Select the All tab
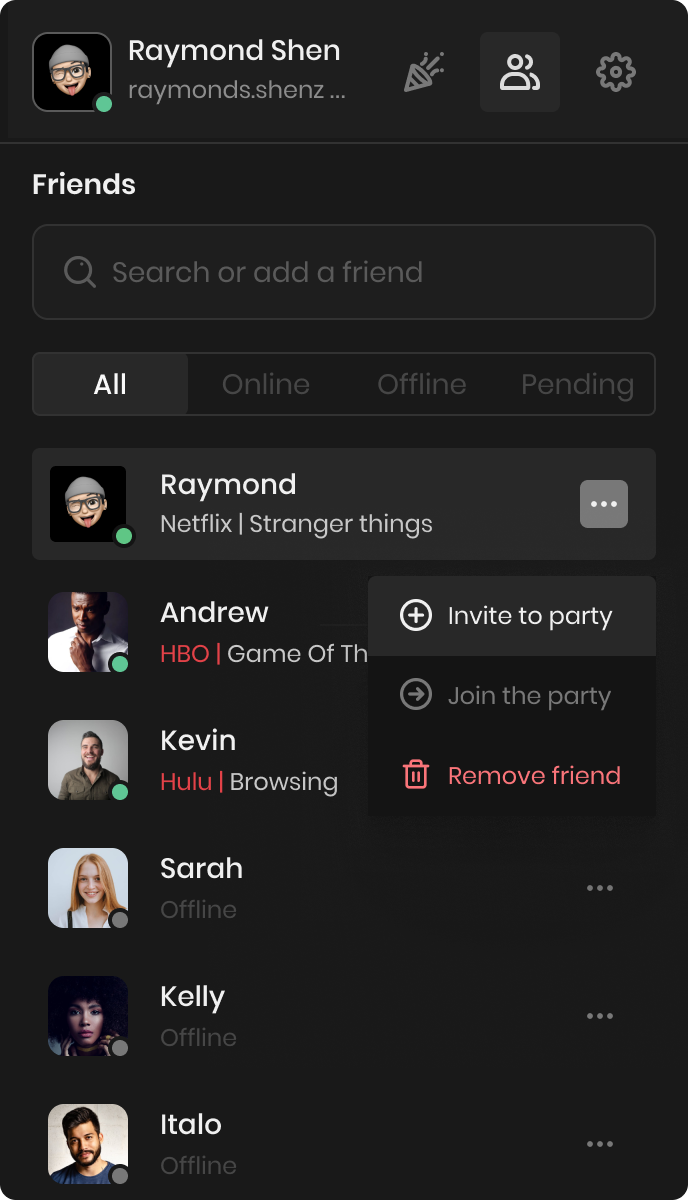688x1200 pixels. tap(110, 384)
